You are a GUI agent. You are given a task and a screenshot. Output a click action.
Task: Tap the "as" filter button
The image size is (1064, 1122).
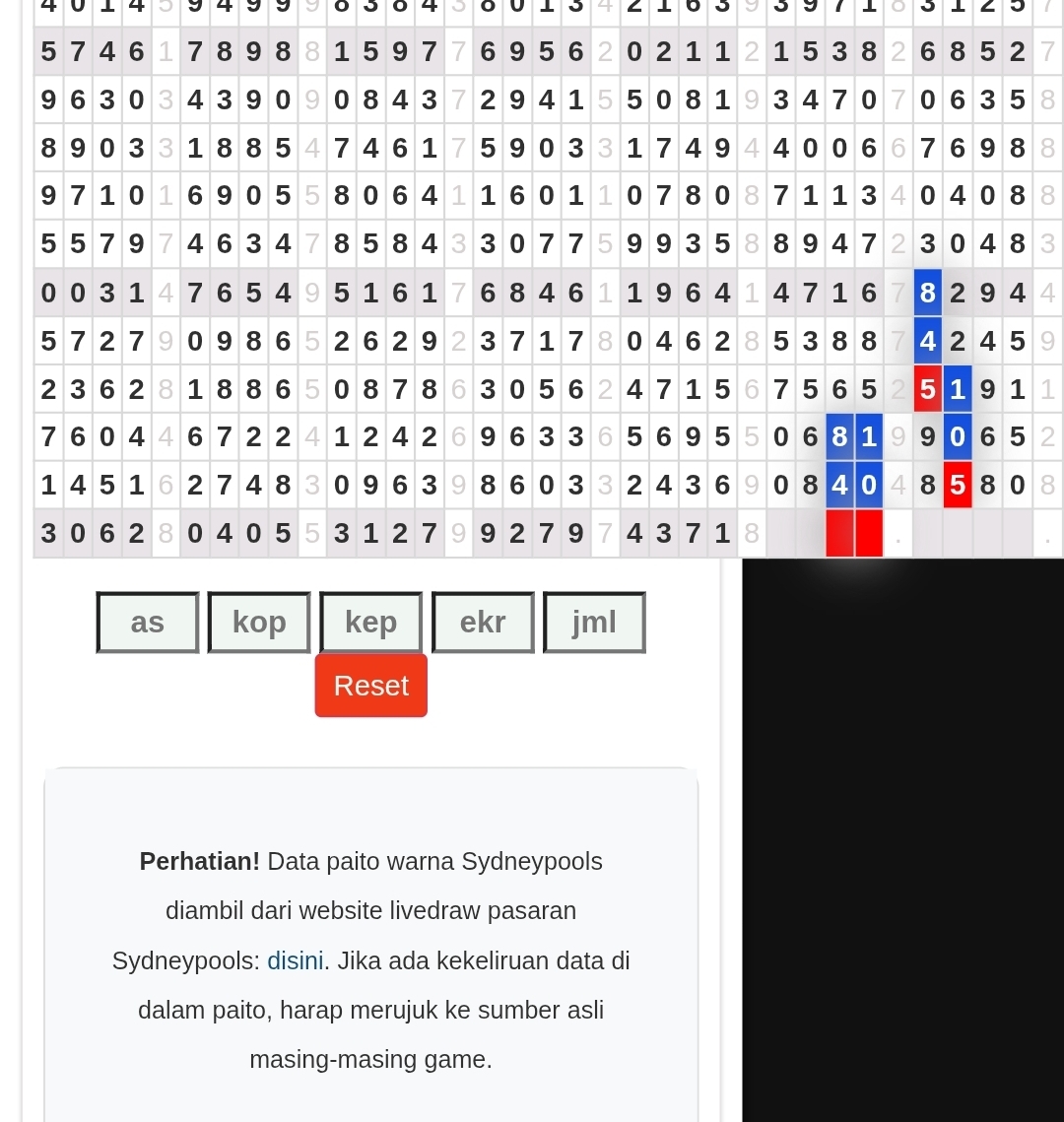148,623
